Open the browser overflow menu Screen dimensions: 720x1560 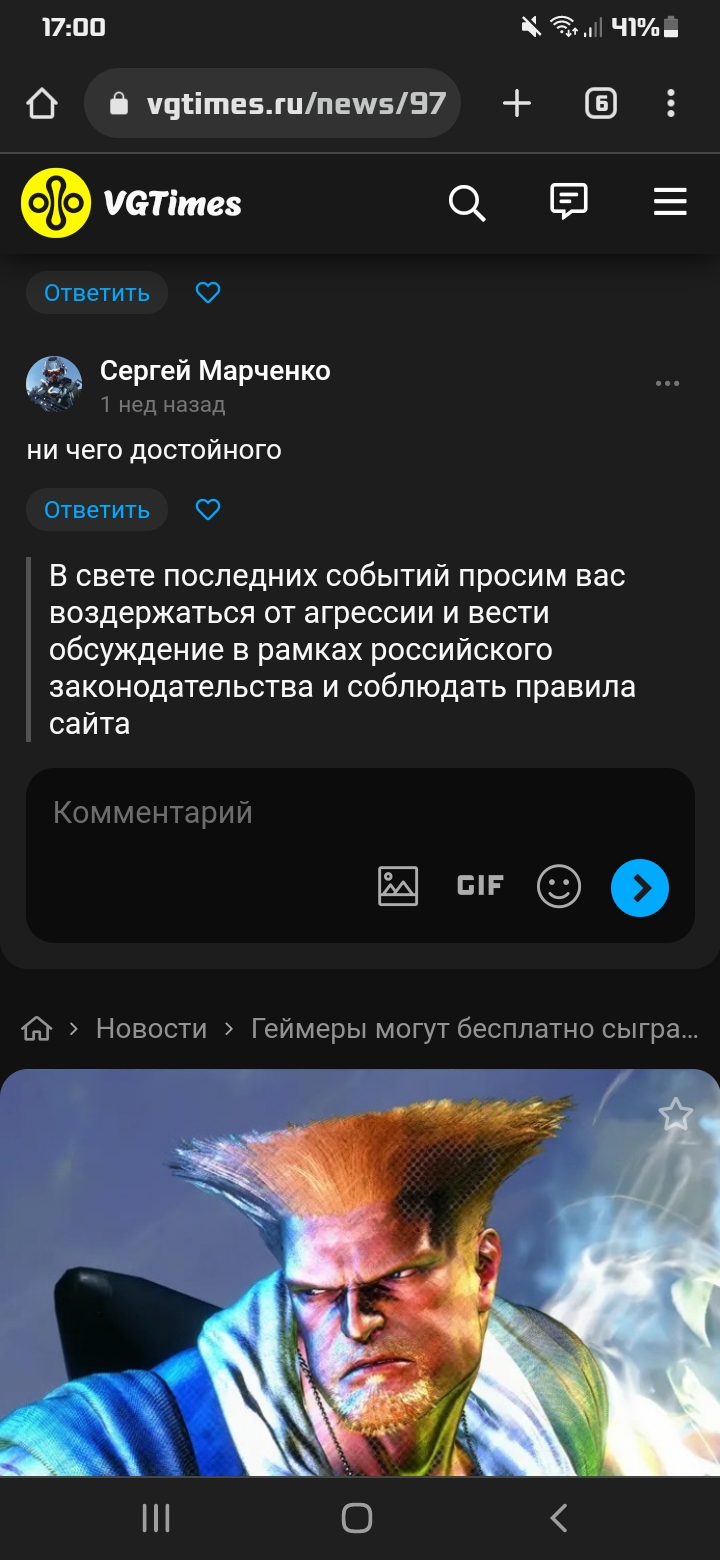(x=671, y=103)
